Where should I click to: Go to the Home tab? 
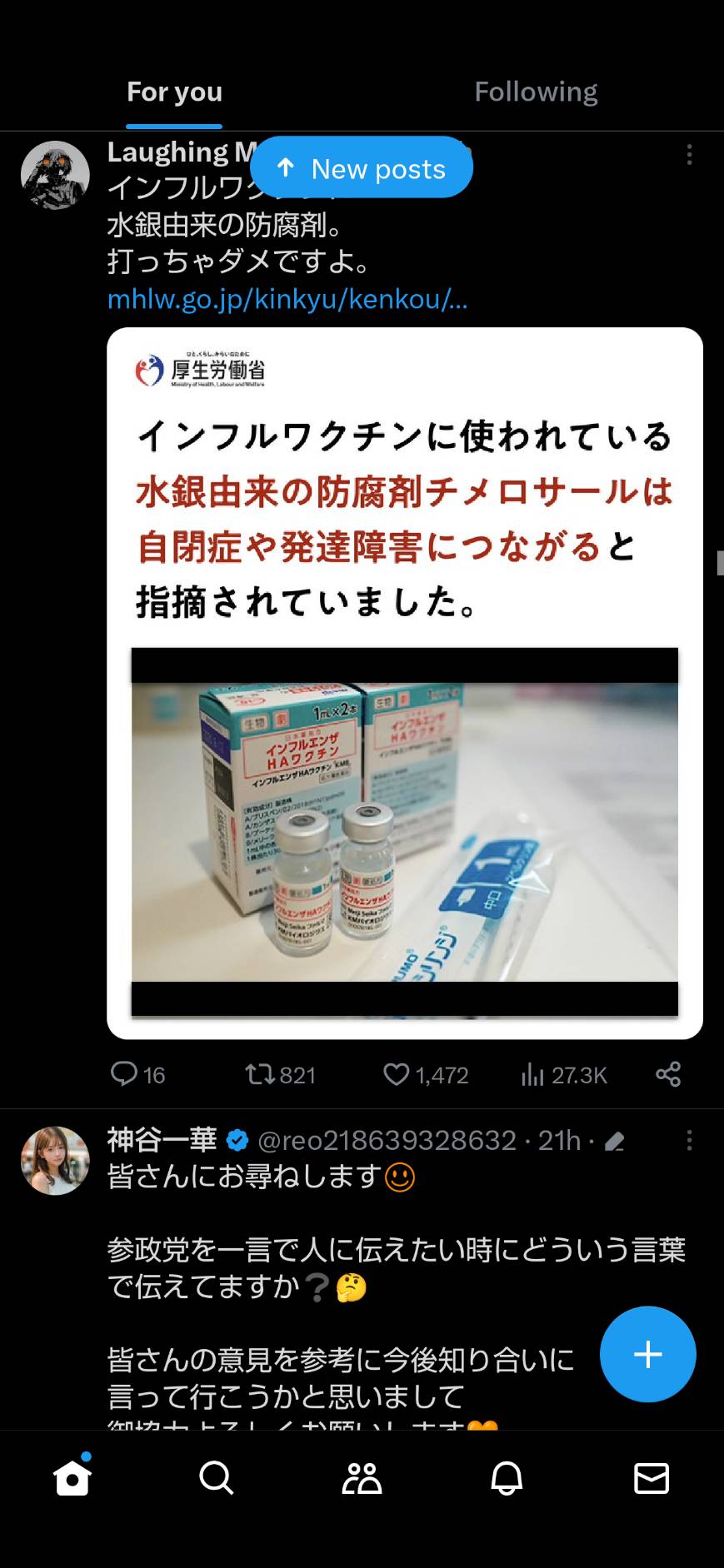(72, 1478)
